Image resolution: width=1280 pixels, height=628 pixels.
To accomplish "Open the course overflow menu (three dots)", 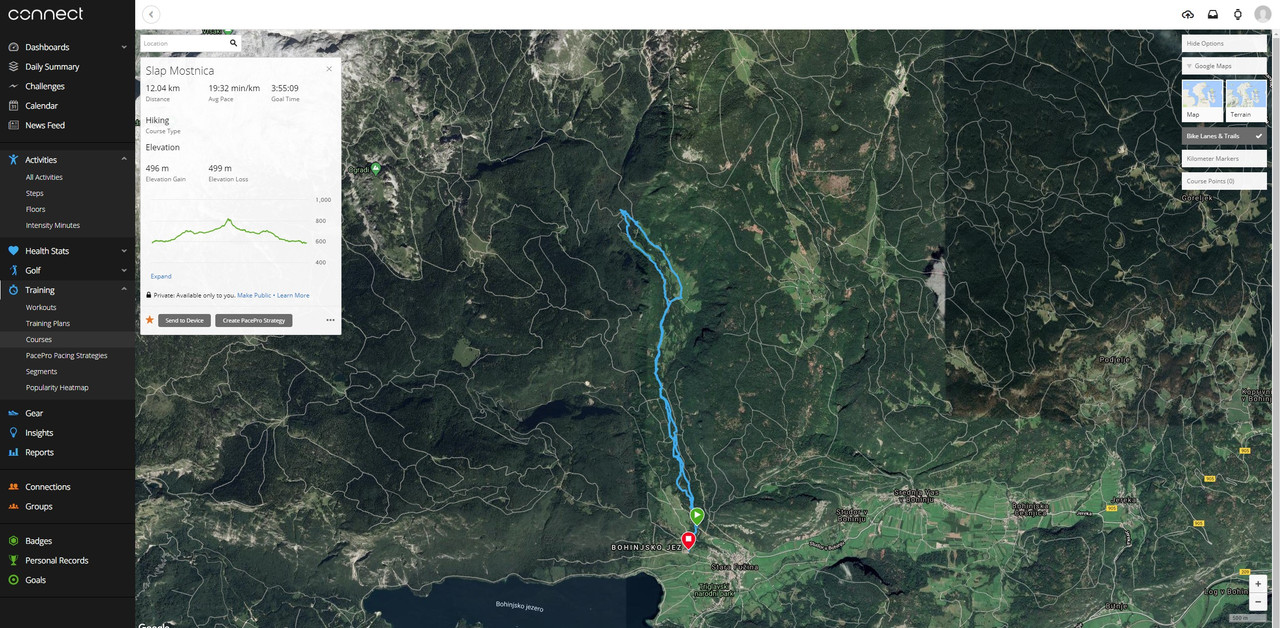I will point(330,320).
